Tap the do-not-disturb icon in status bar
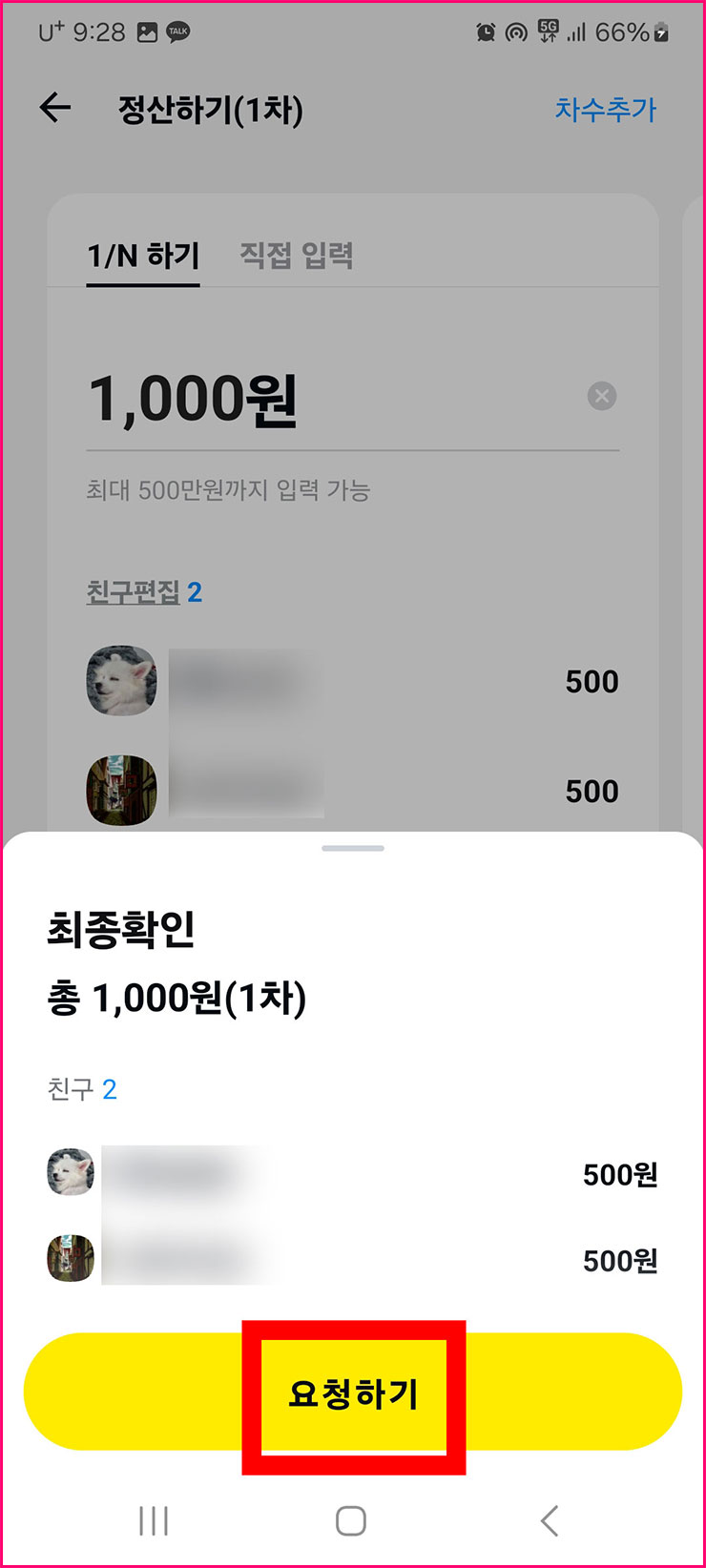Screen dimensions: 706x1568 click(x=515, y=31)
